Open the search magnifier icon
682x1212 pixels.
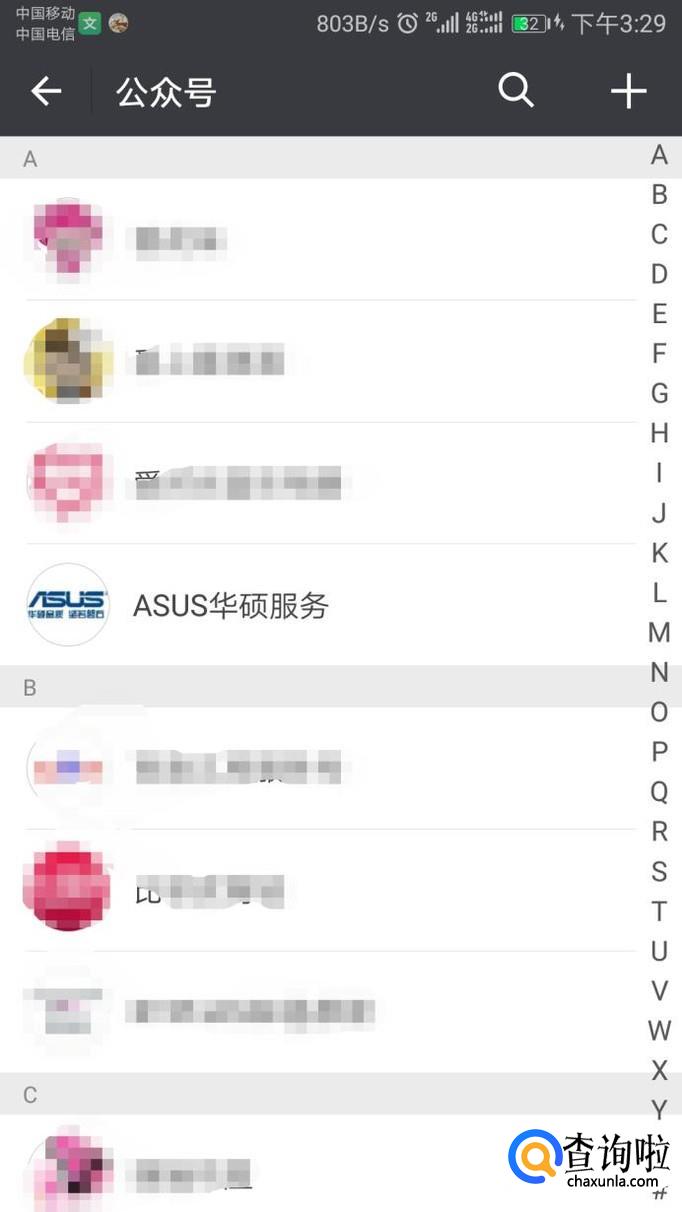pos(516,91)
